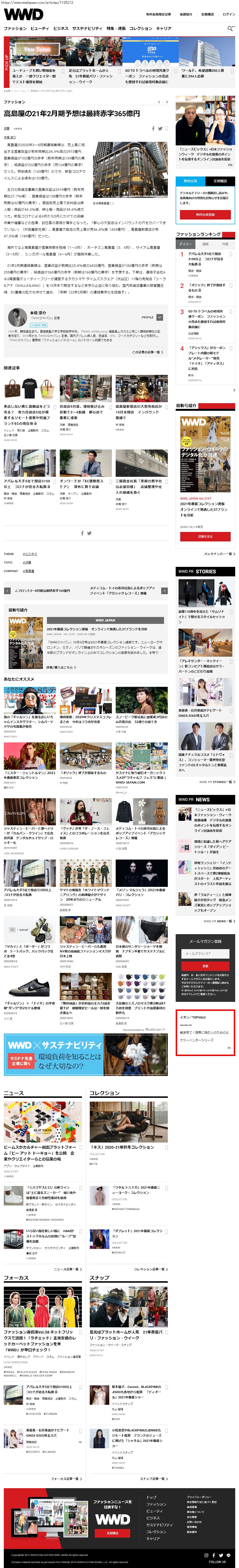
Task: View この記者の記事一覧 link
Action: pos(148,352)
